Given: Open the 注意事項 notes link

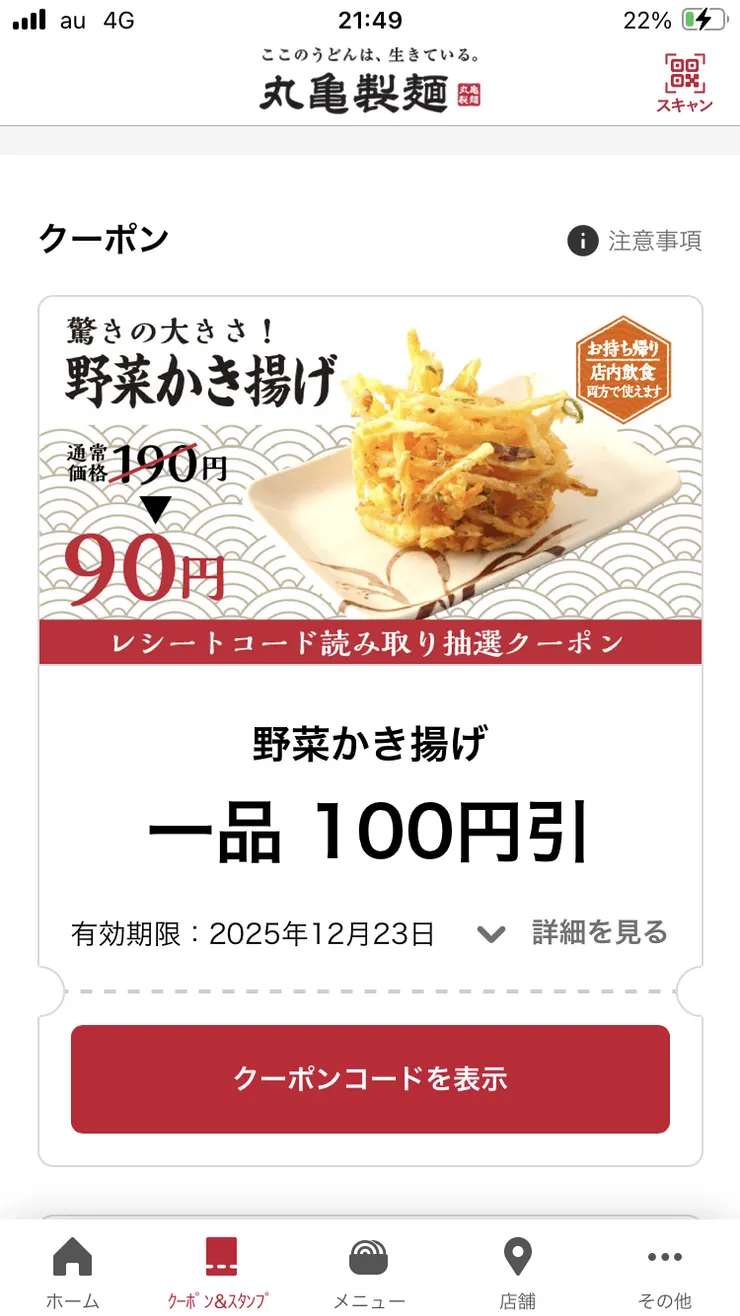Looking at the screenshot, I should pyautogui.click(x=652, y=241).
